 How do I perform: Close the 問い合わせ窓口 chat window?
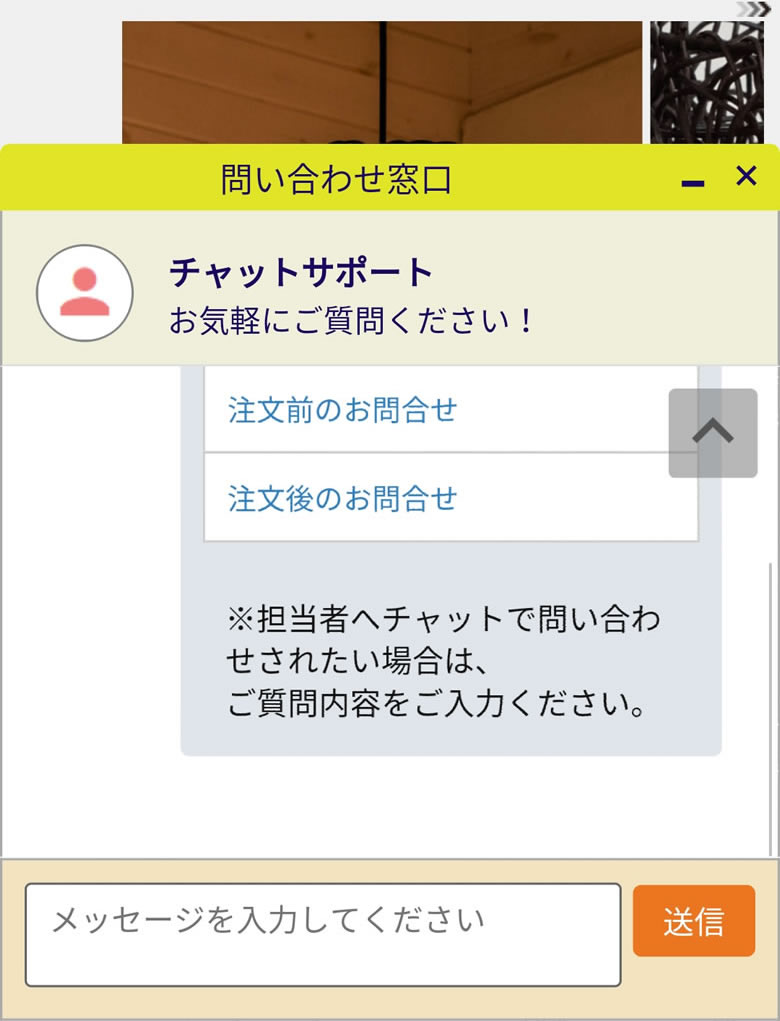[x=746, y=177]
